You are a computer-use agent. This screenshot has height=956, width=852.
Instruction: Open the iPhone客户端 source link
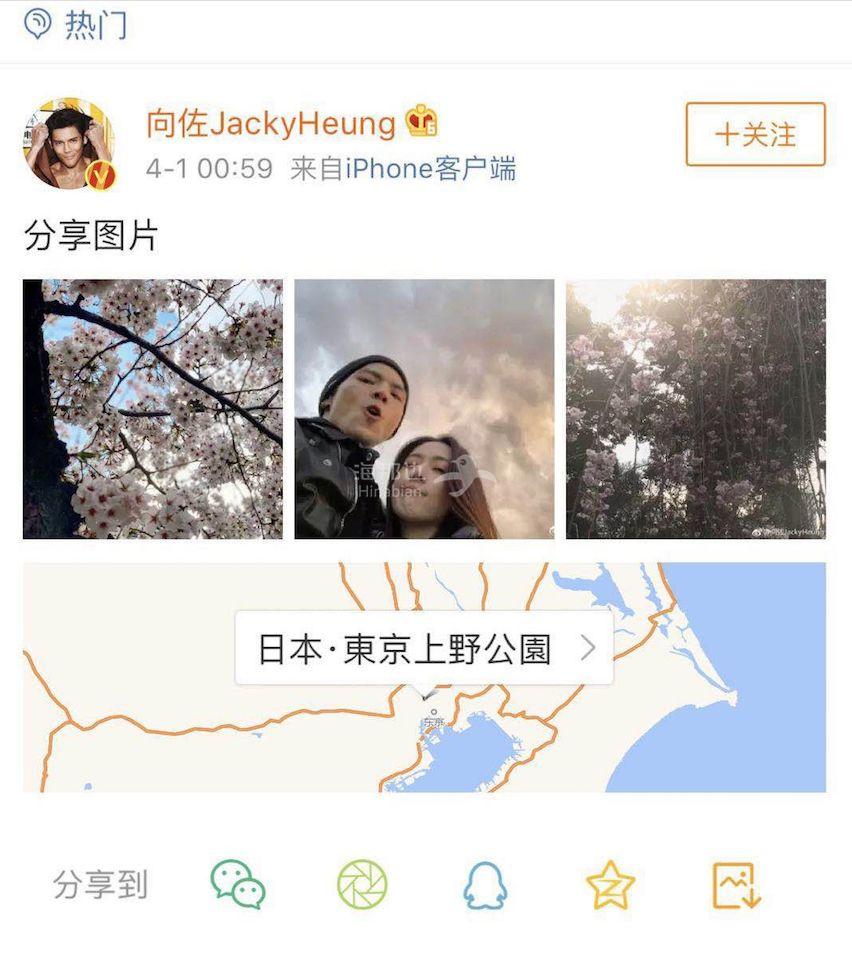pyautogui.click(x=431, y=168)
